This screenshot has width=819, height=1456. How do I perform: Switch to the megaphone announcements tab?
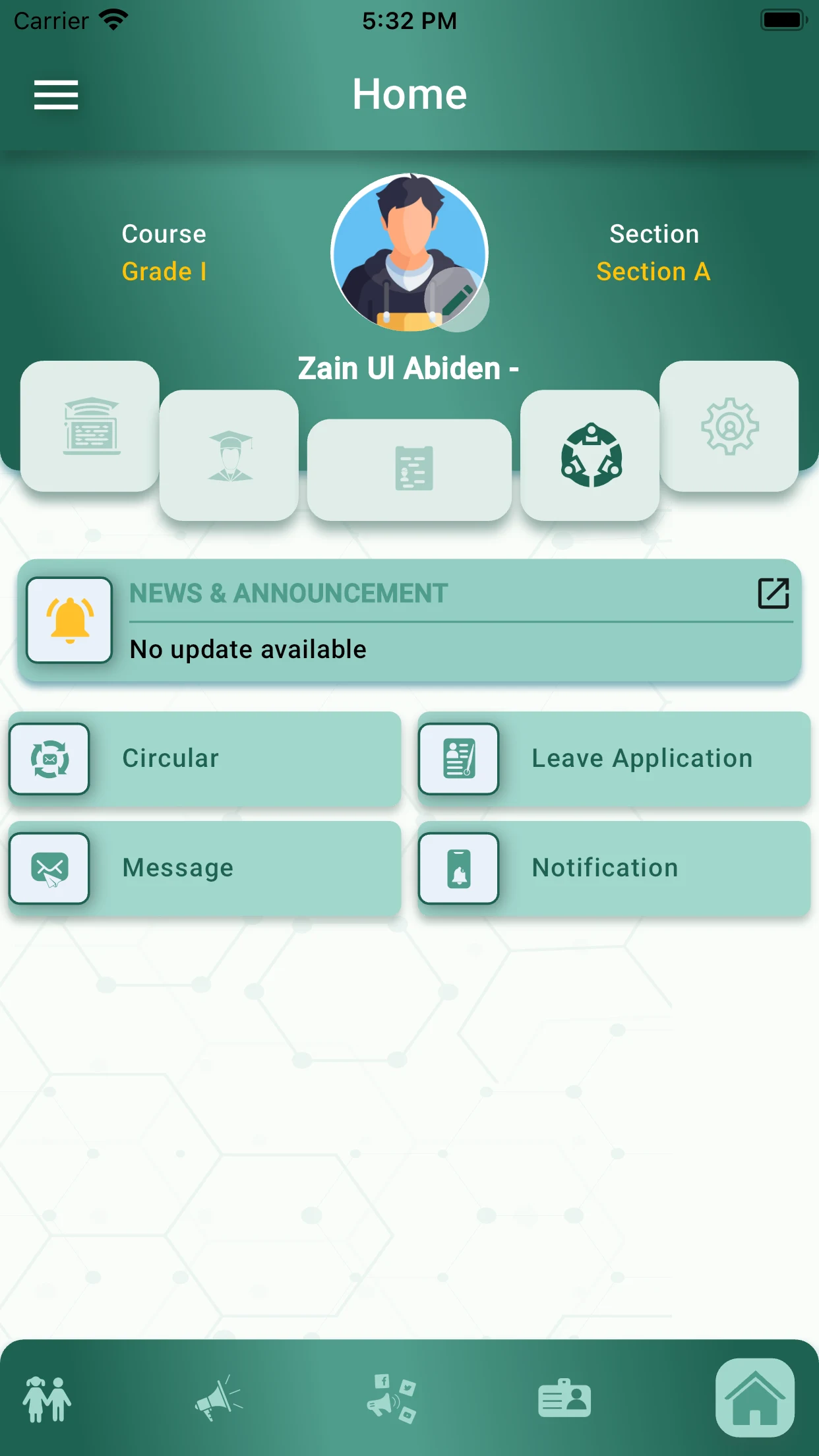click(219, 1398)
